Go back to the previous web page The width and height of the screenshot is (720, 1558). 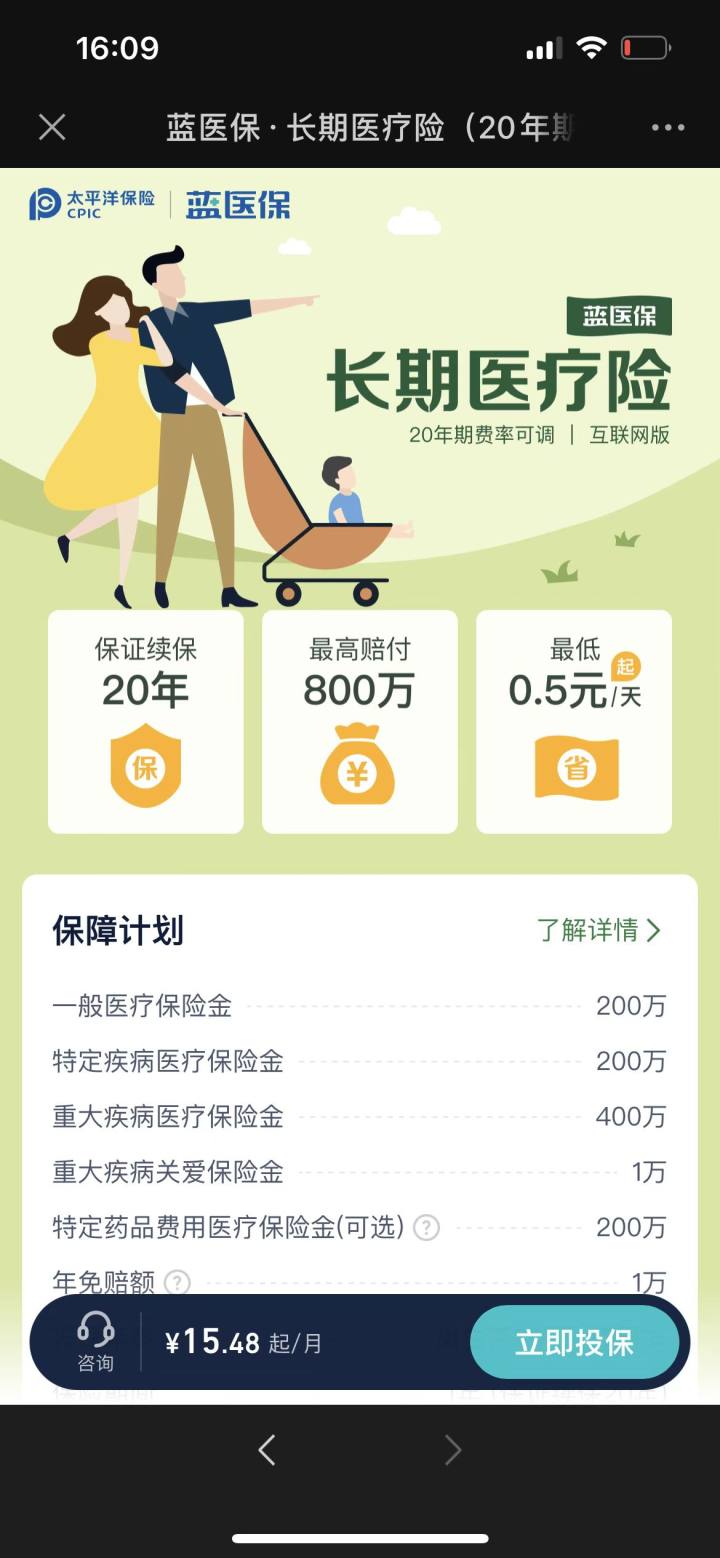point(266,1449)
